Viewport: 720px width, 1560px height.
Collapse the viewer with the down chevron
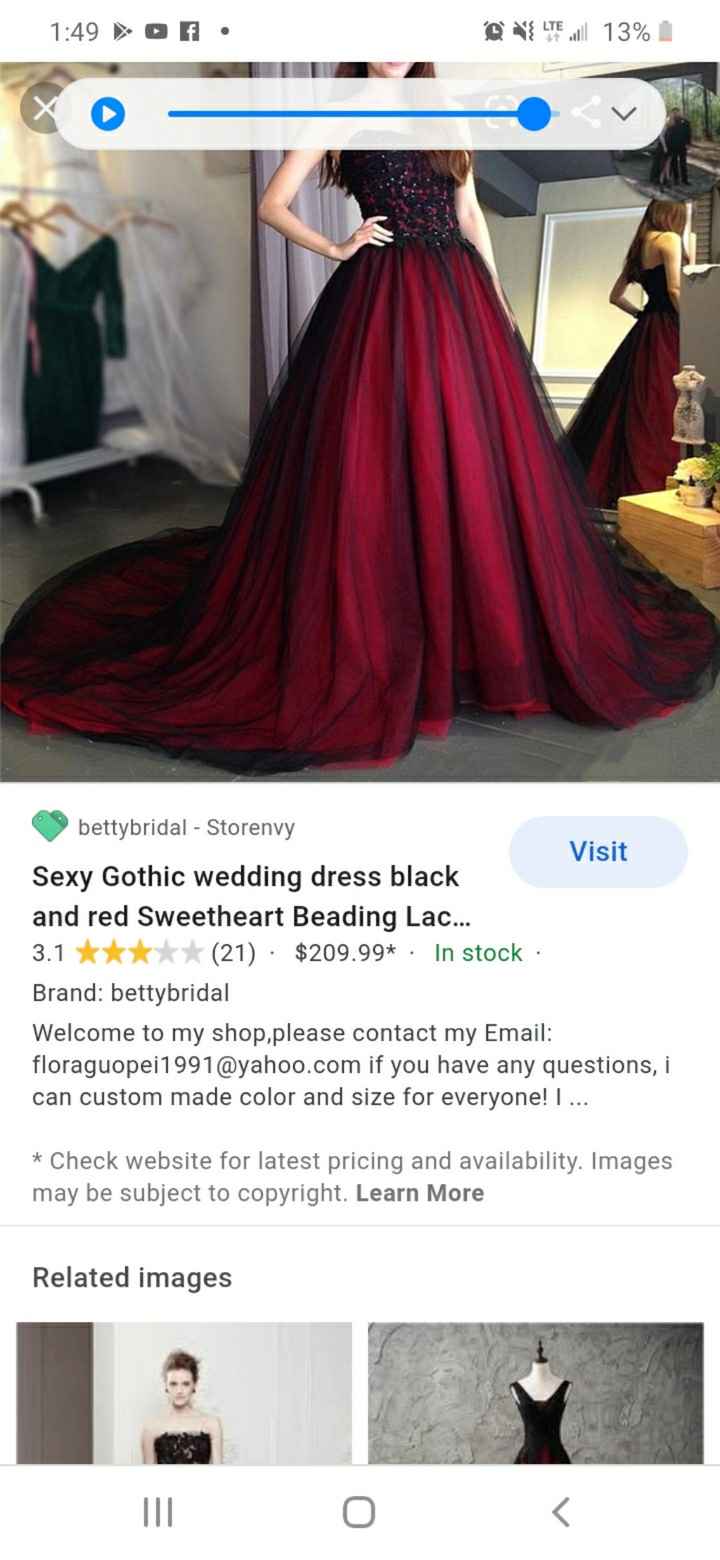pyautogui.click(x=624, y=113)
